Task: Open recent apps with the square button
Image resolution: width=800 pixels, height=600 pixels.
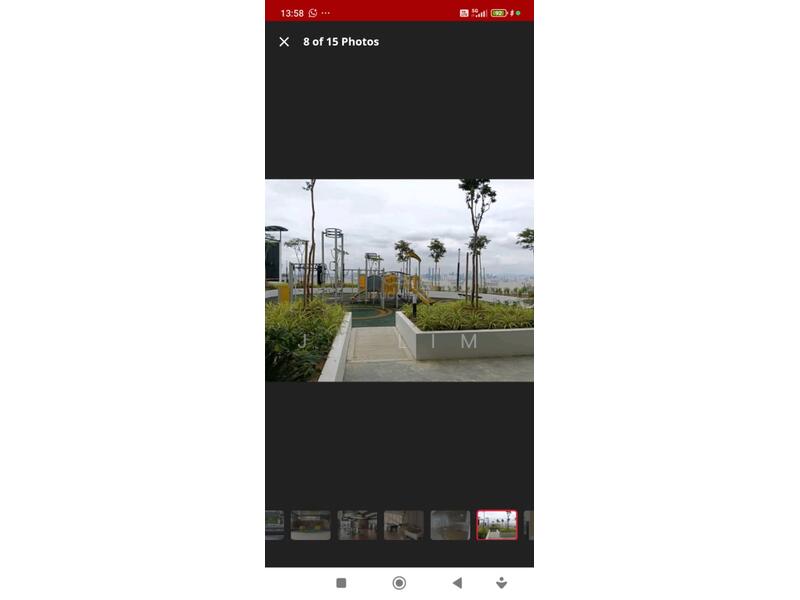Action: (341, 583)
